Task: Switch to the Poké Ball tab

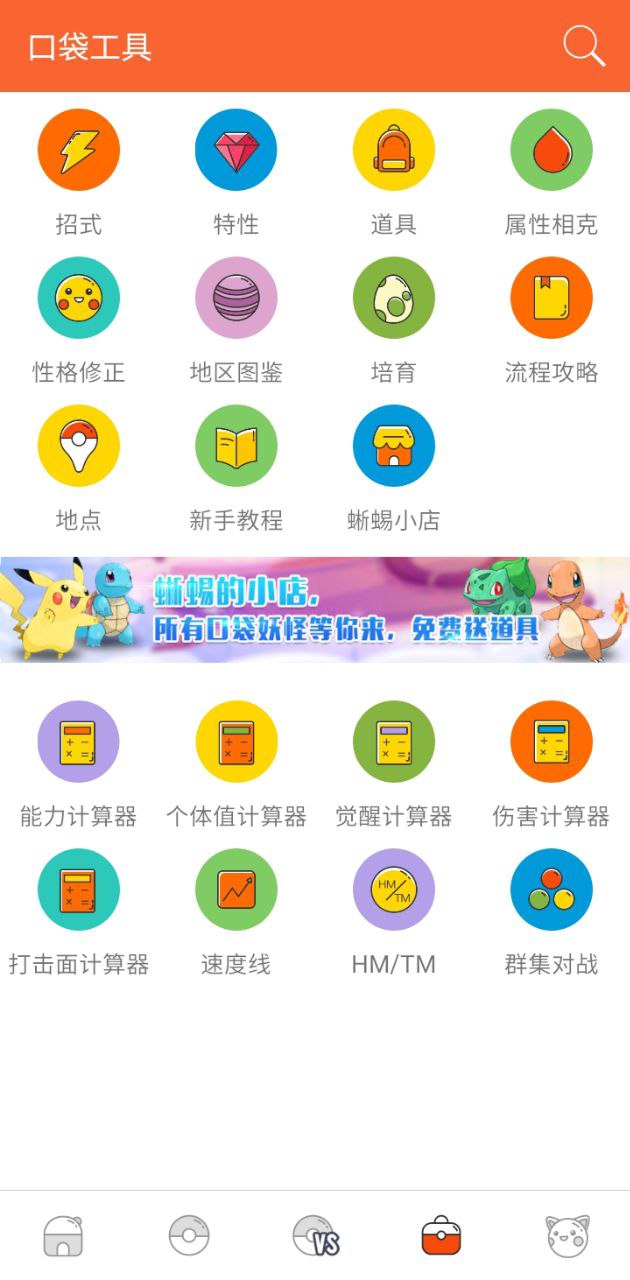Action: click(189, 1236)
